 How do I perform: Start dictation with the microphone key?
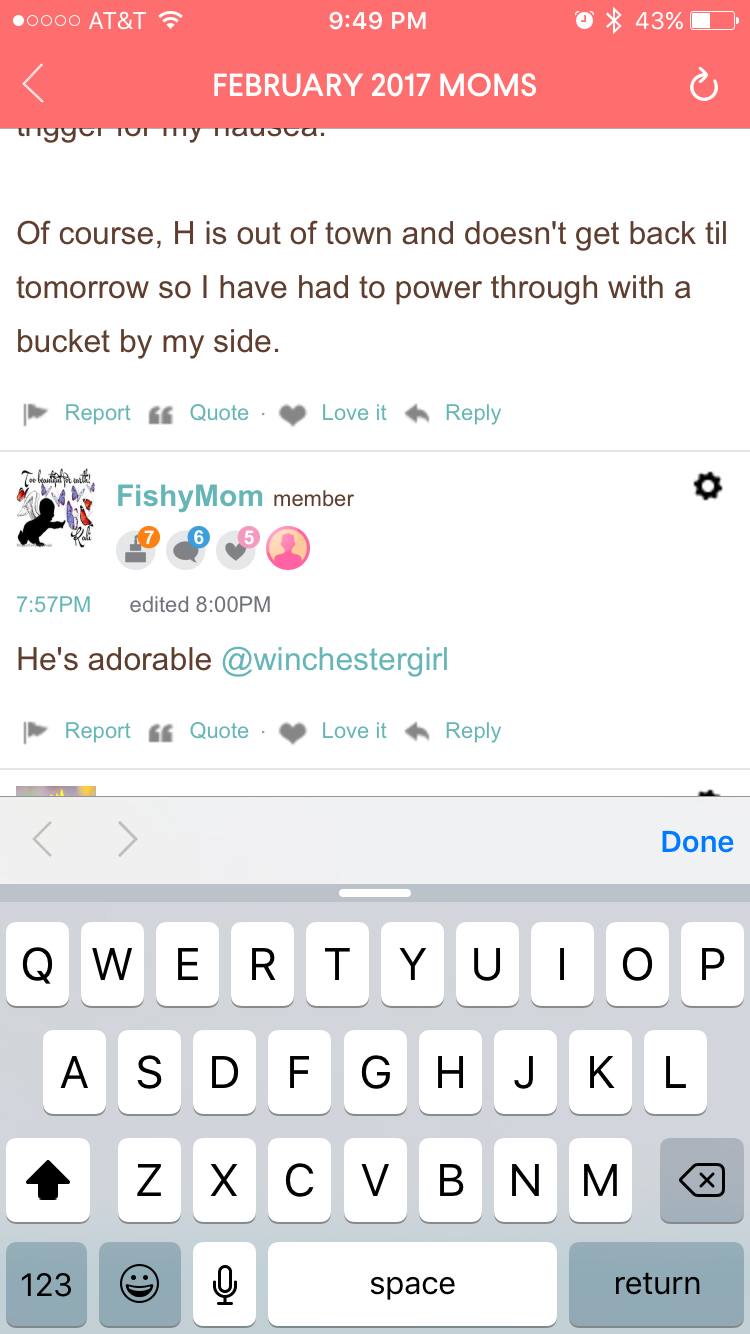click(x=225, y=1284)
